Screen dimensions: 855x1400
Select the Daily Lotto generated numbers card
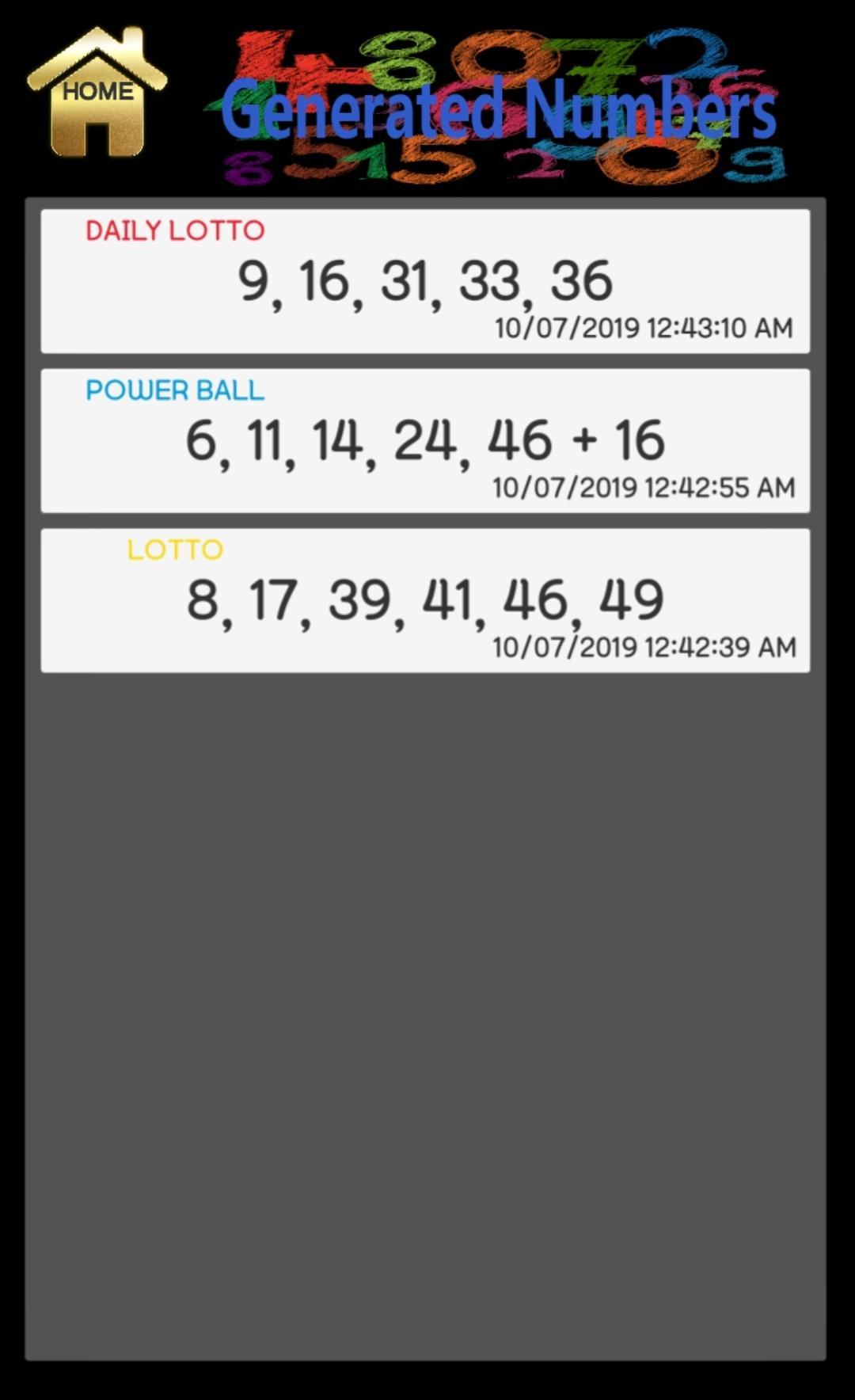(x=425, y=281)
